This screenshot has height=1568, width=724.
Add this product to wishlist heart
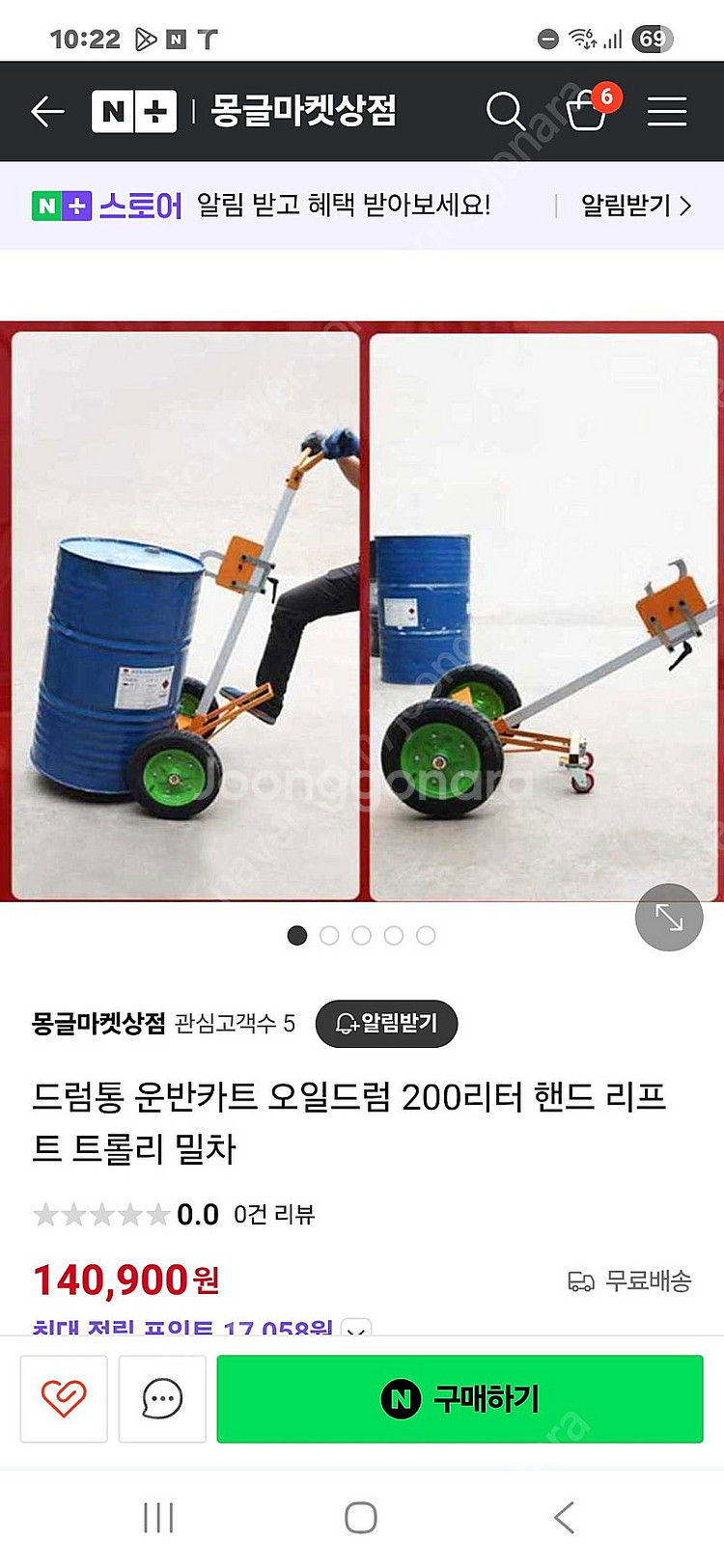point(64,1398)
